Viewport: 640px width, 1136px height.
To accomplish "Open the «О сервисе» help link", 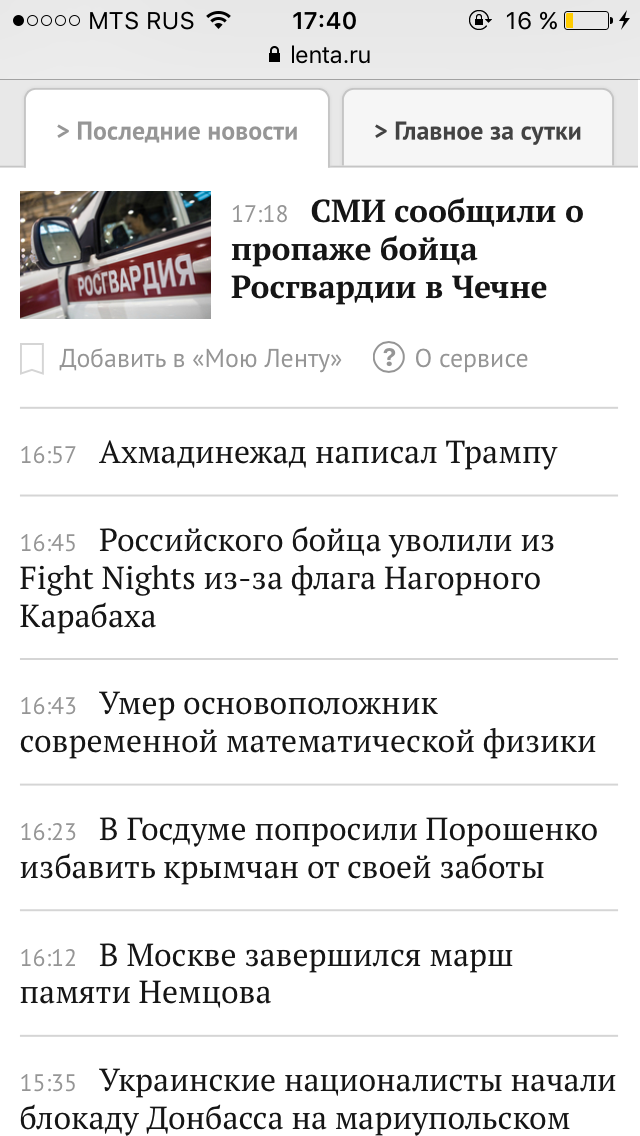I will pyautogui.click(x=451, y=359).
